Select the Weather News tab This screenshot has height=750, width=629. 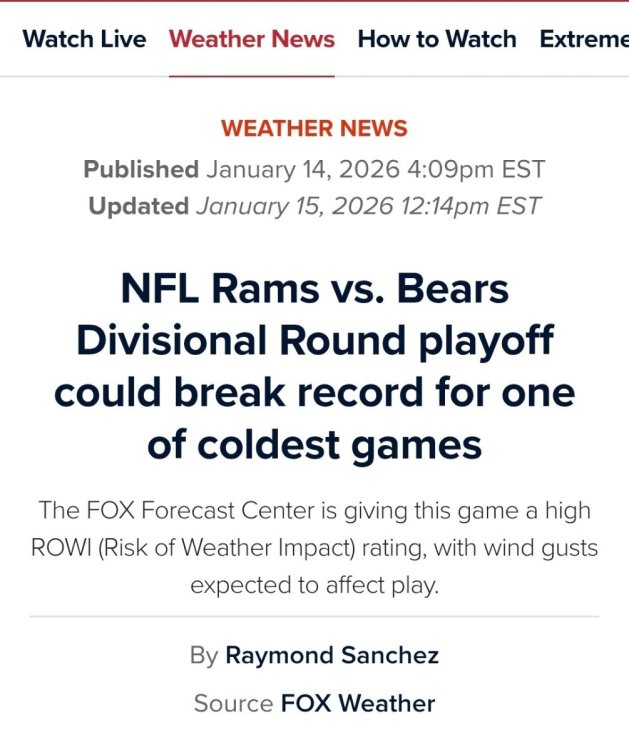pos(252,39)
